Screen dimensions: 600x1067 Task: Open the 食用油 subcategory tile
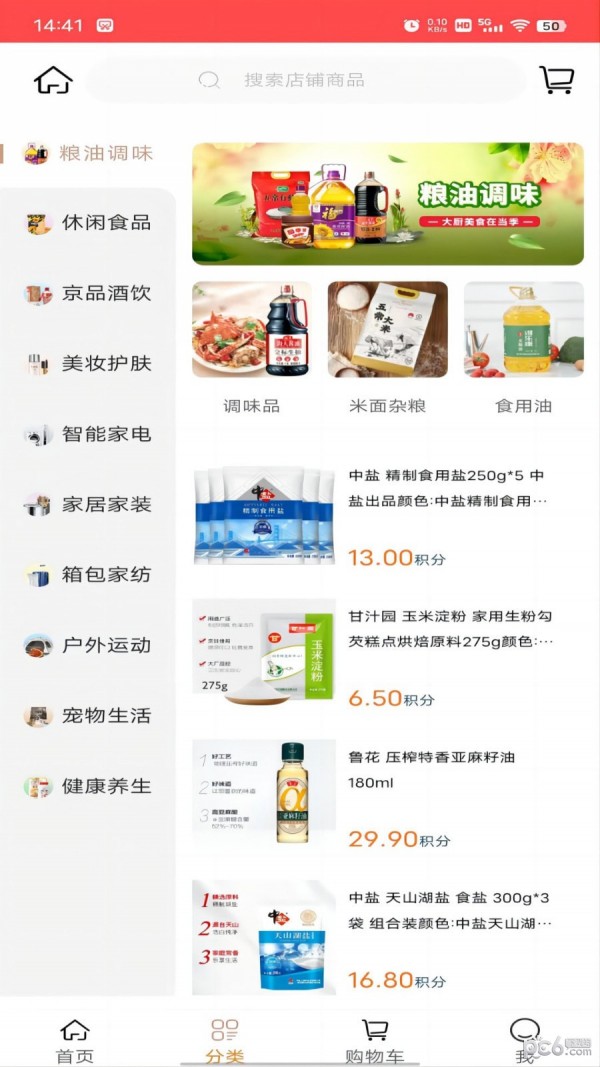click(523, 343)
